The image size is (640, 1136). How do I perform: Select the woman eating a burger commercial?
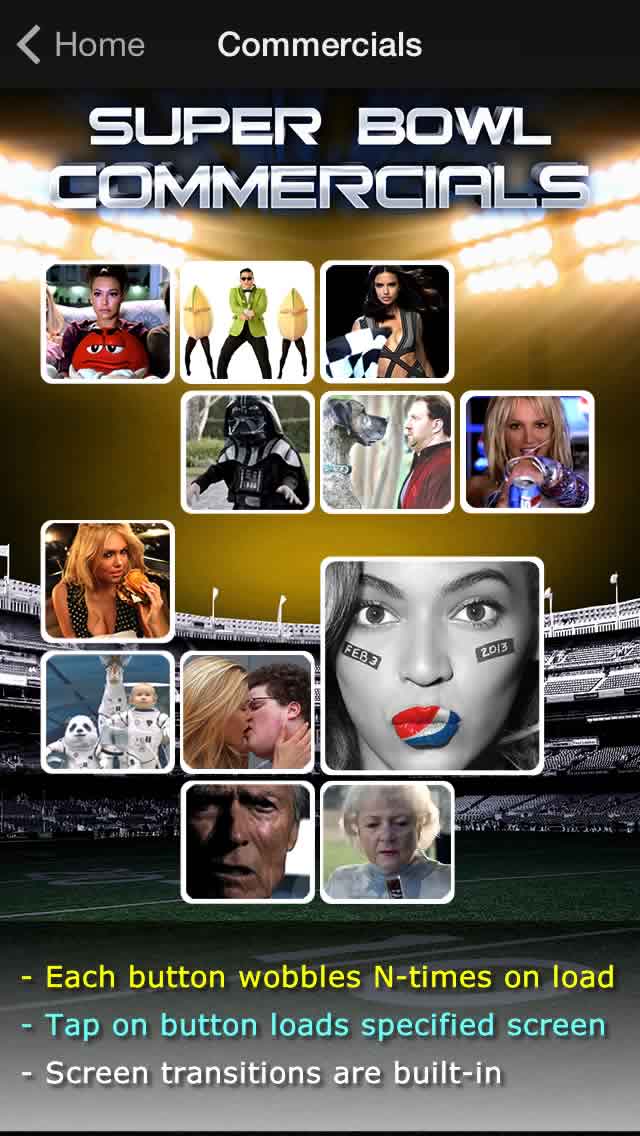coord(108,582)
